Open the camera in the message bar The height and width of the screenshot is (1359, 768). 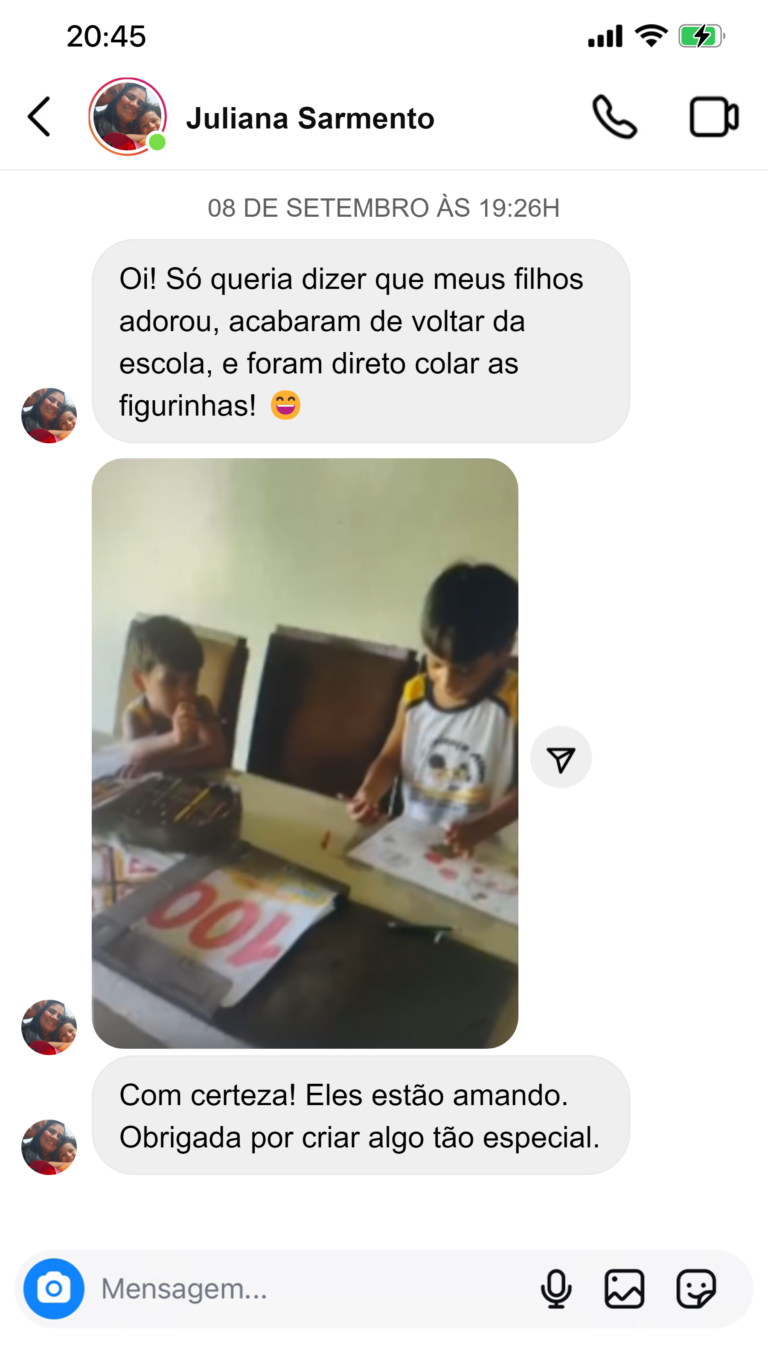point(54,1288)
